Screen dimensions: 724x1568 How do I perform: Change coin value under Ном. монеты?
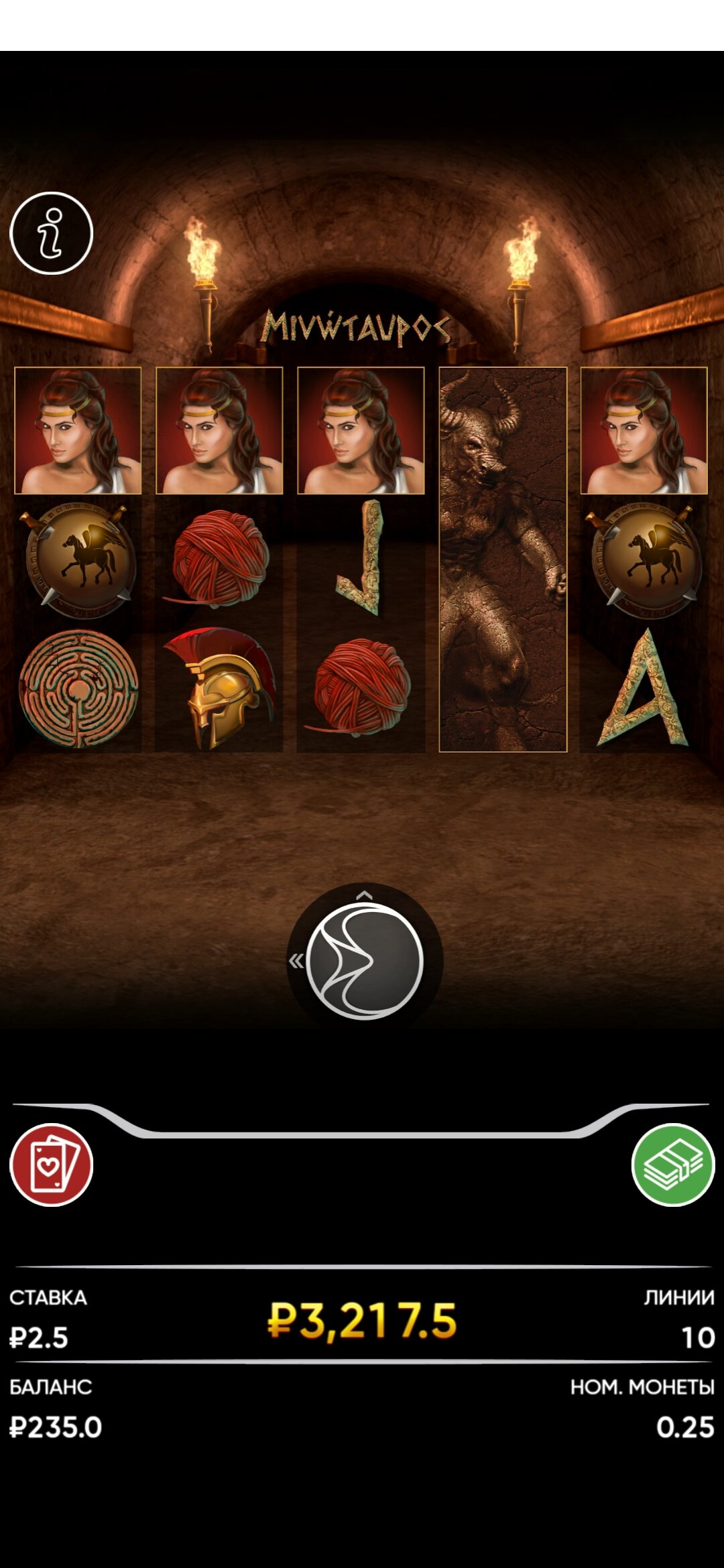coord(685,1427)
